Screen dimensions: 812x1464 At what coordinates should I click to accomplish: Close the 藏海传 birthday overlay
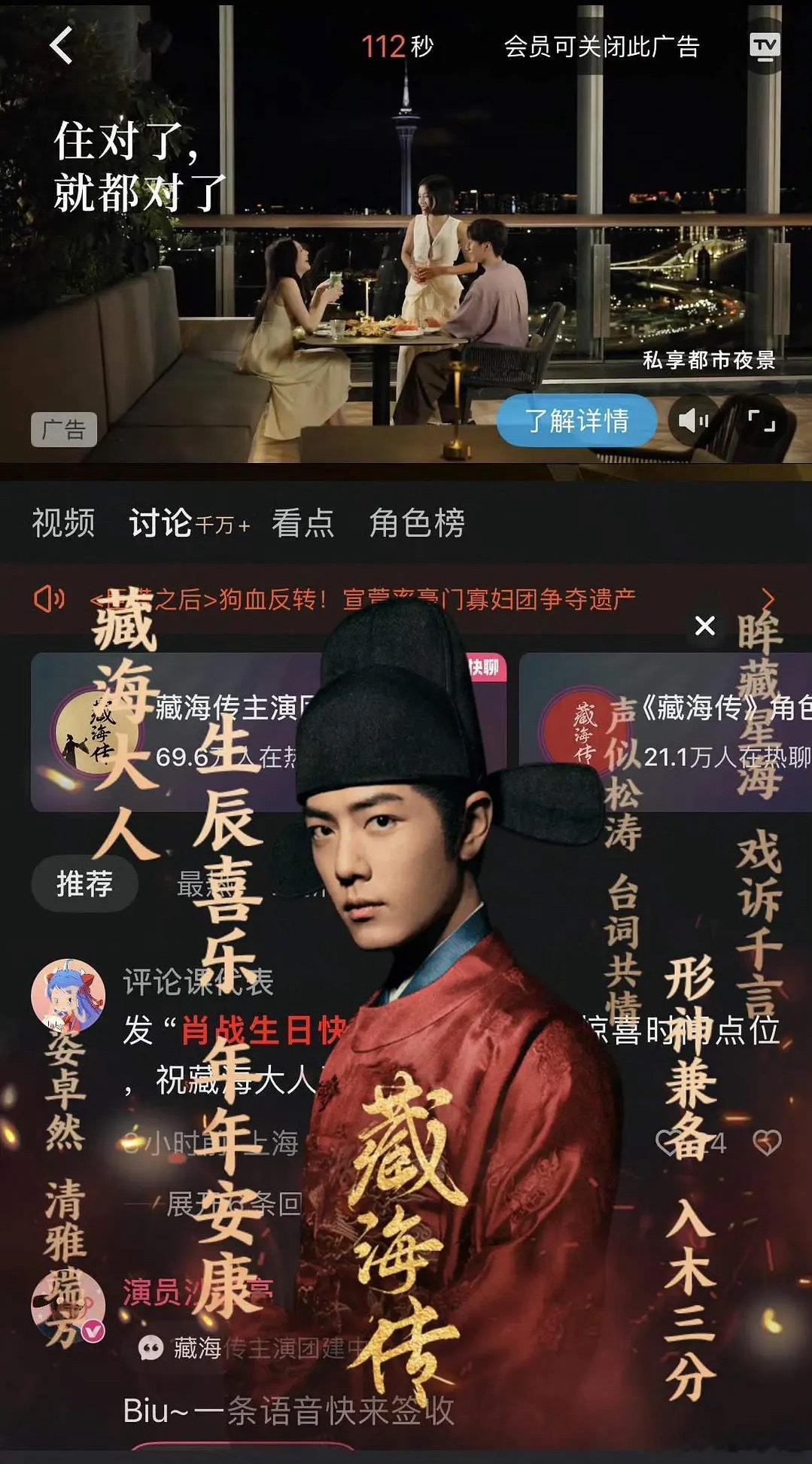[705, 625]
